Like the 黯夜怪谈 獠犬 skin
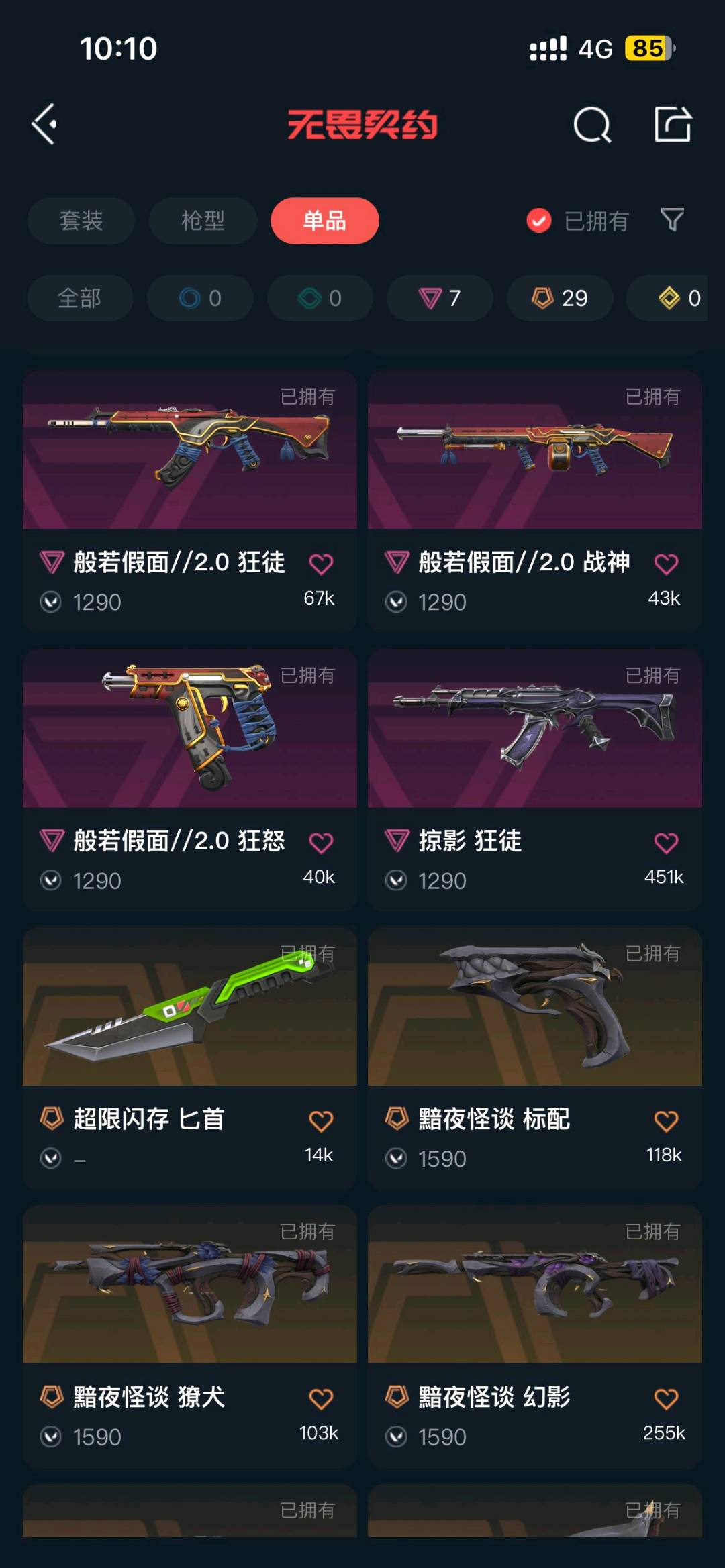This screenshot has height=1568, width=725. coord(321,1399)
